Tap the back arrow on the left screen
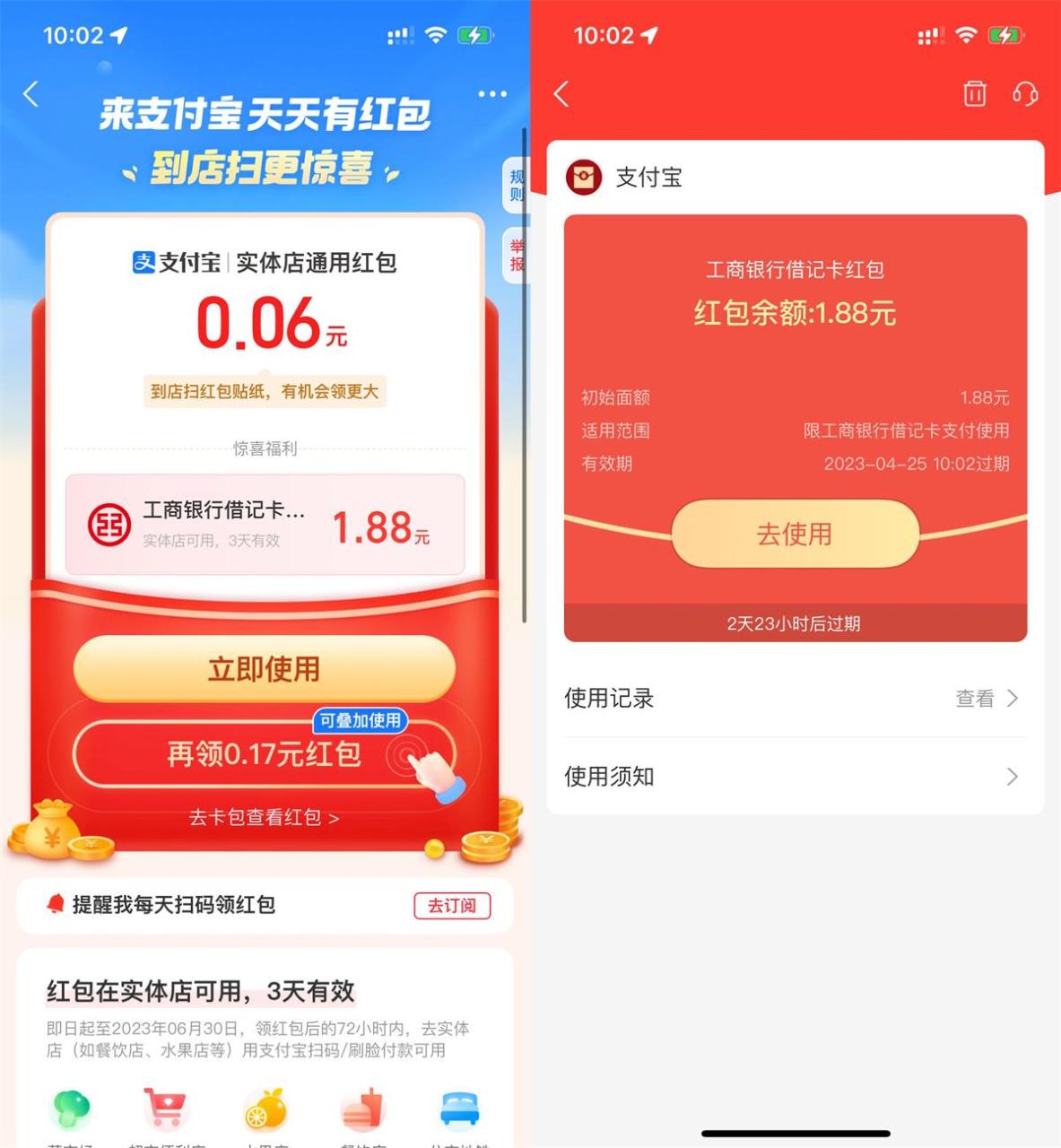Screen dimensions: 1061x1148 (30, 94)
